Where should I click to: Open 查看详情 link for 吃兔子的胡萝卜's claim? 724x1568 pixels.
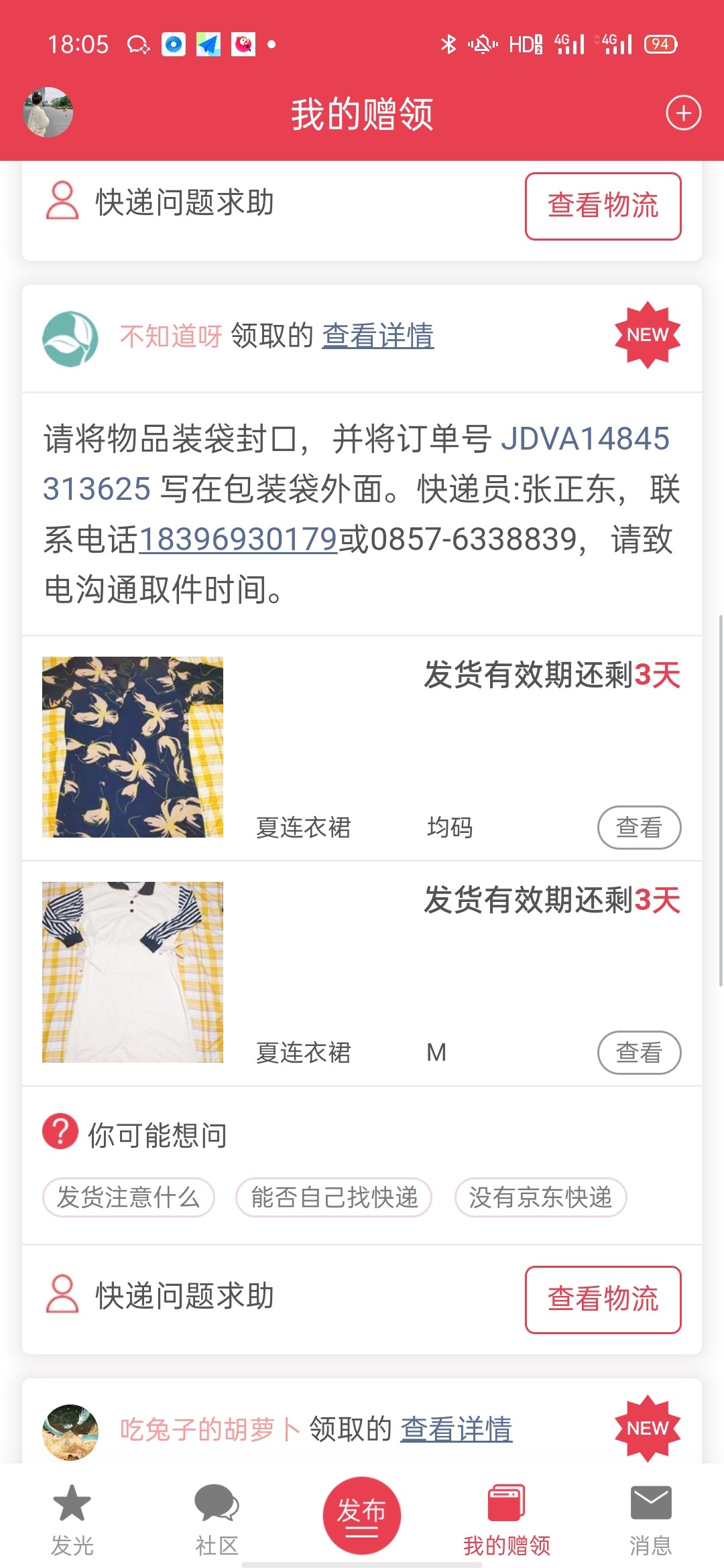tap(456, 1429)
